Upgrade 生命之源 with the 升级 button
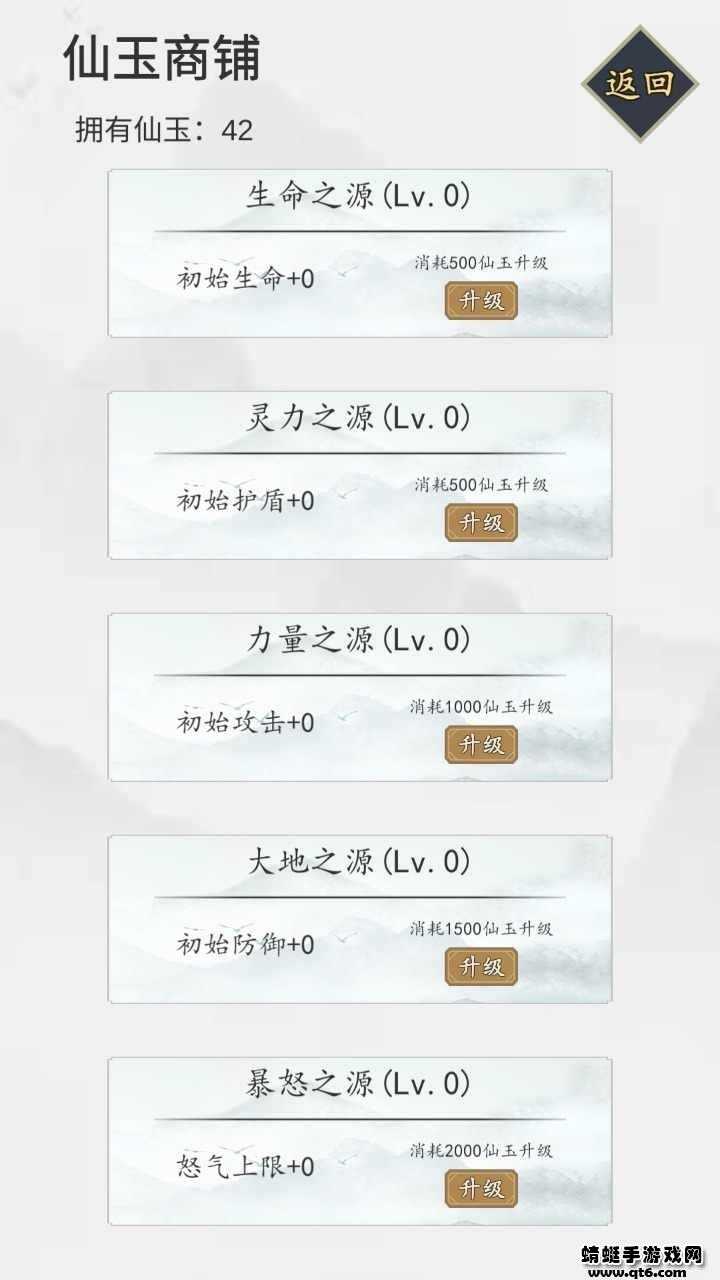The width and height of the screenshot is (720, 1280). [481, 301]
